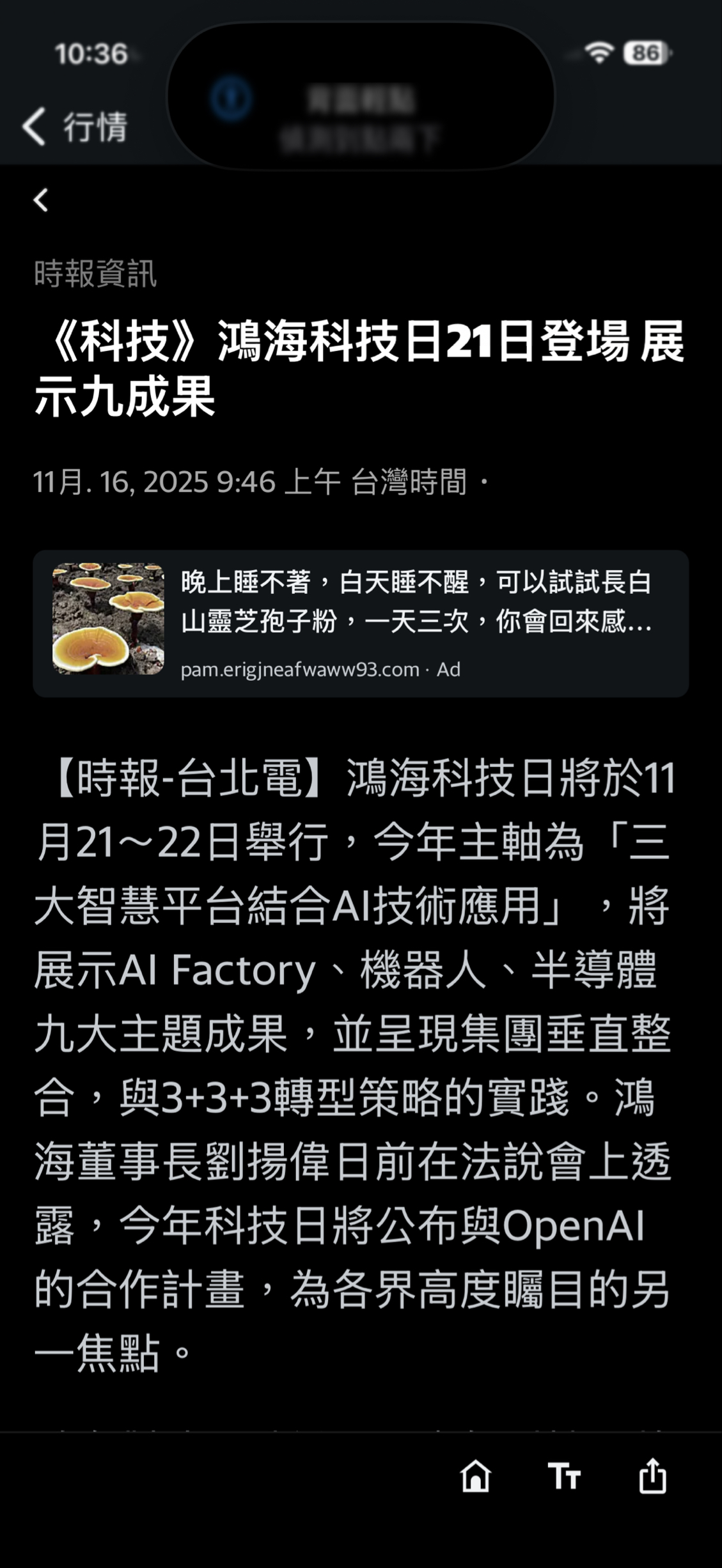Viewport: 722px width, 1568px height.
Task: Return to 行情 app via system back
Action: tap(75, 126)
